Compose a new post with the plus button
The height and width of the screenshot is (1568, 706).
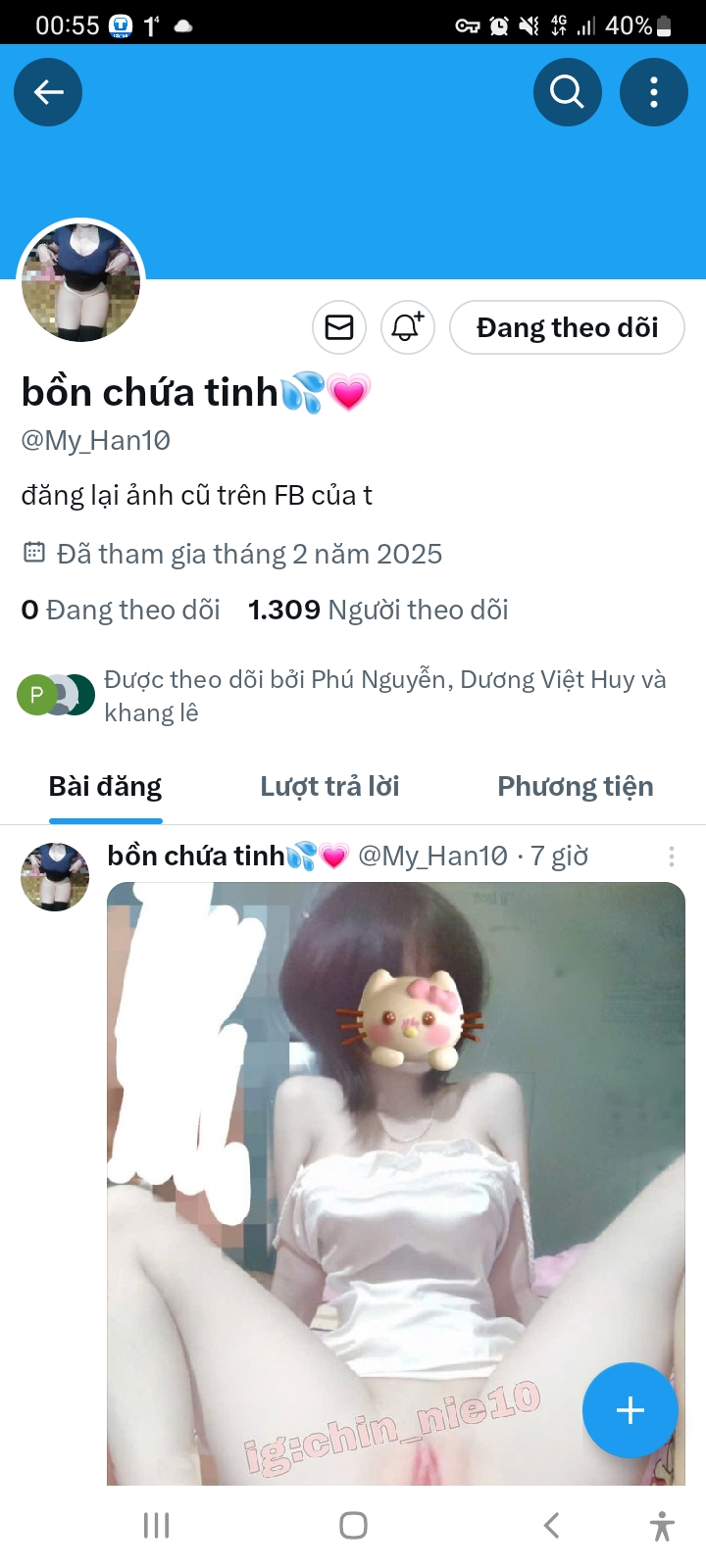coord(630,1410)
